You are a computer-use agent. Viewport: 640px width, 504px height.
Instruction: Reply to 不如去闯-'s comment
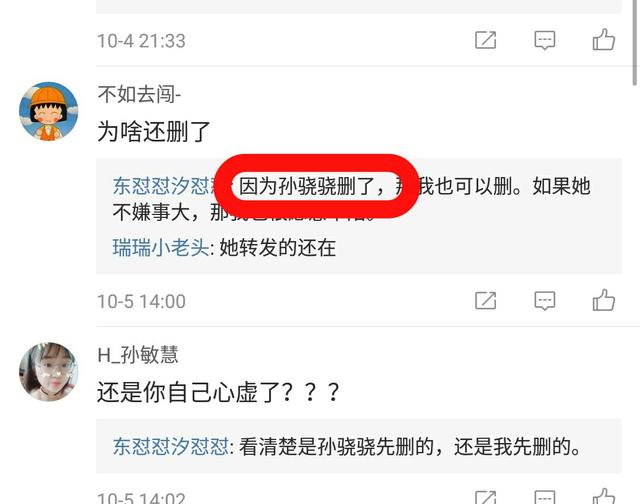(x=544, y=300)
